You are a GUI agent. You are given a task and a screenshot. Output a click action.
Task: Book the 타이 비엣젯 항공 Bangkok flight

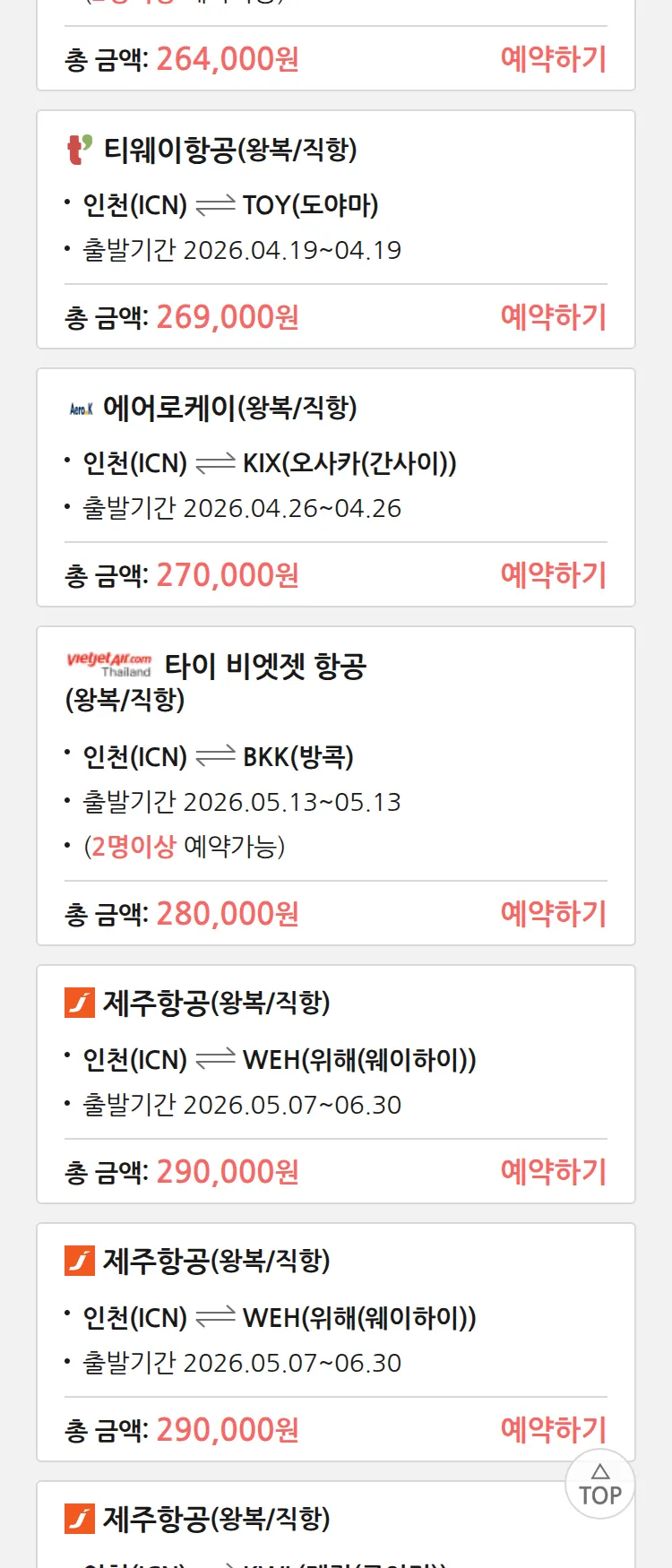click(553, 914)
